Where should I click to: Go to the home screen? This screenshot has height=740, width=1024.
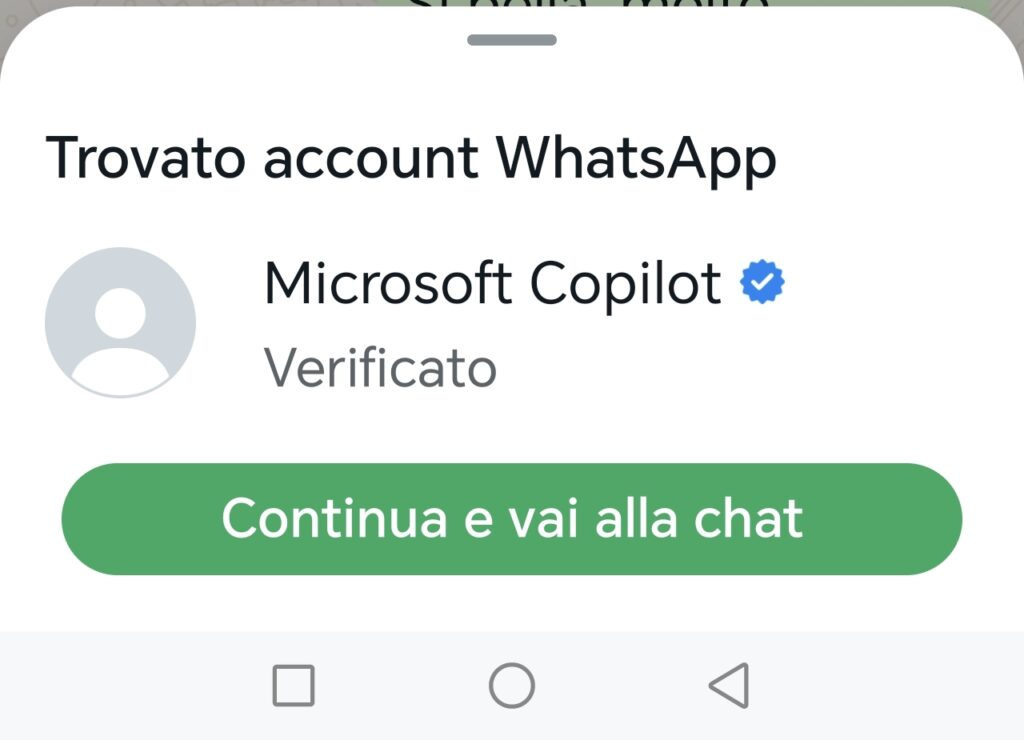tap(511, 686)
